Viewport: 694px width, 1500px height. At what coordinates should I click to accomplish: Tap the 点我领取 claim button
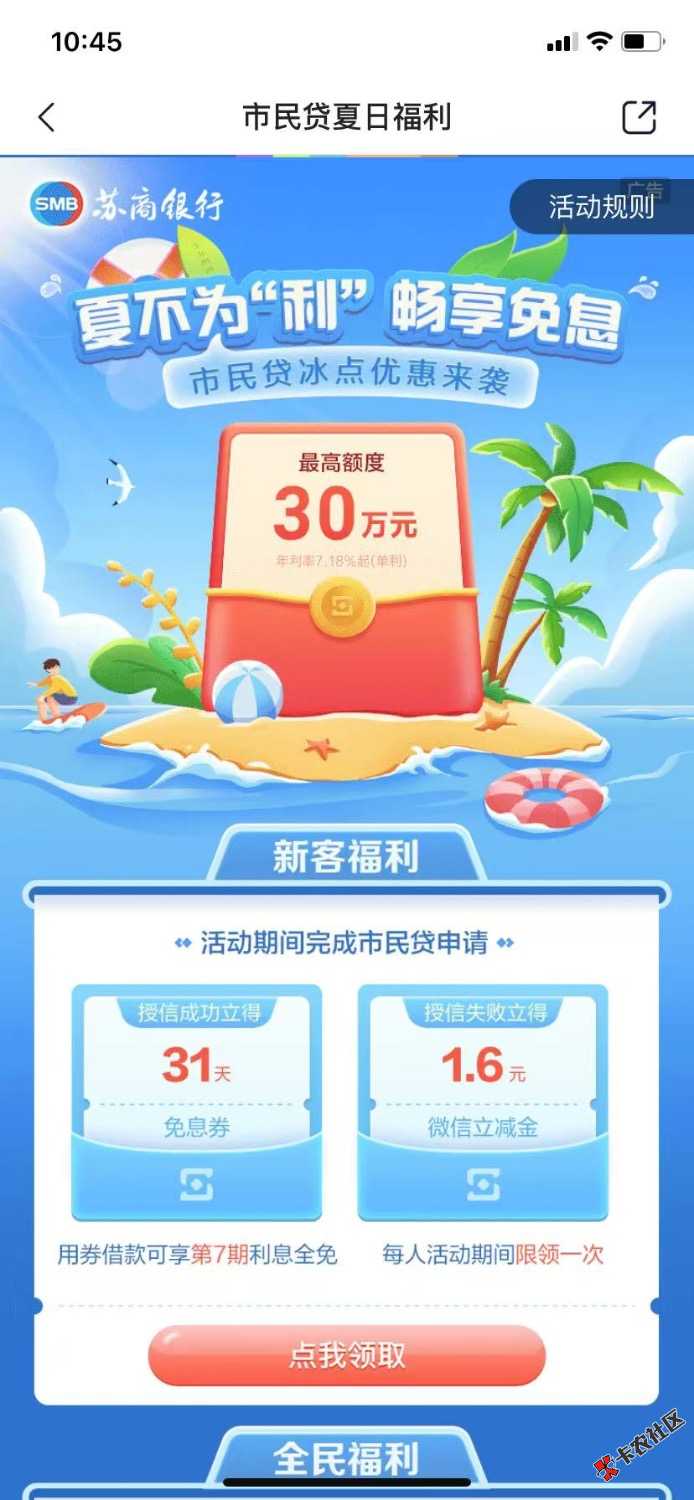point(347,1355)
